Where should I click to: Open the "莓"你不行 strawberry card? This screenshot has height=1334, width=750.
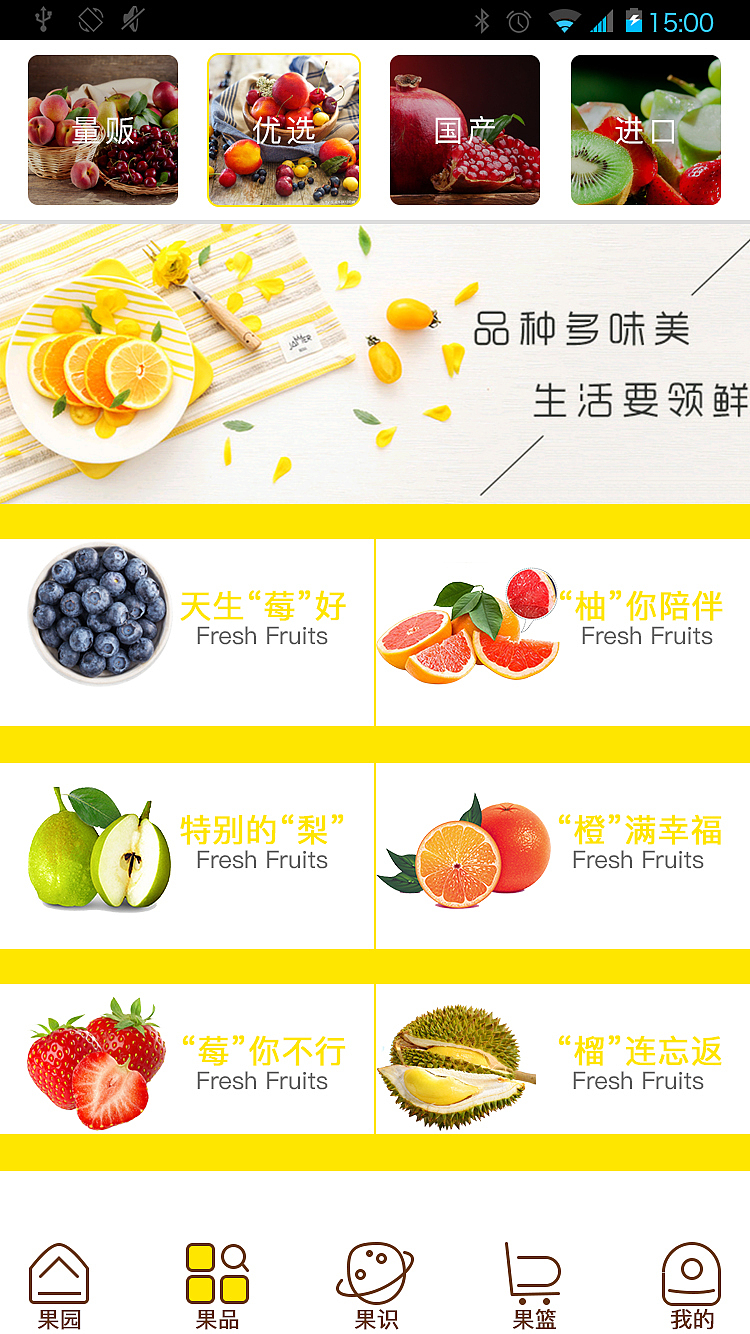coord(187,1060)
